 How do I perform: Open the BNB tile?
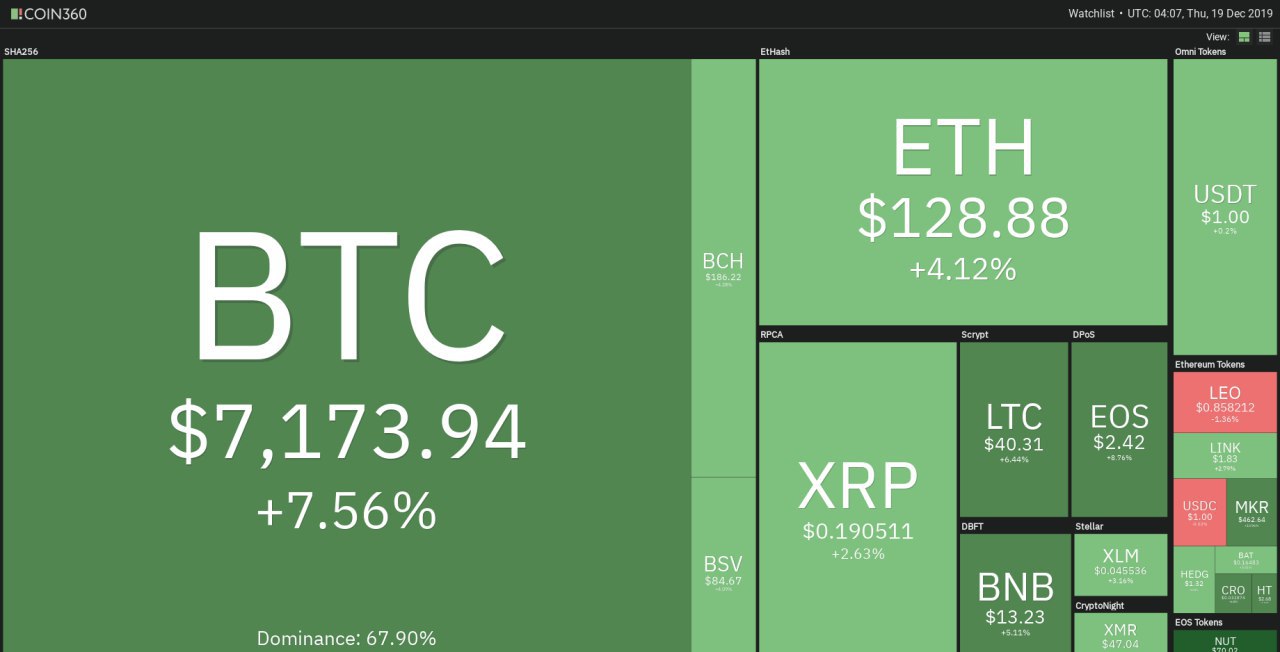1014,592
